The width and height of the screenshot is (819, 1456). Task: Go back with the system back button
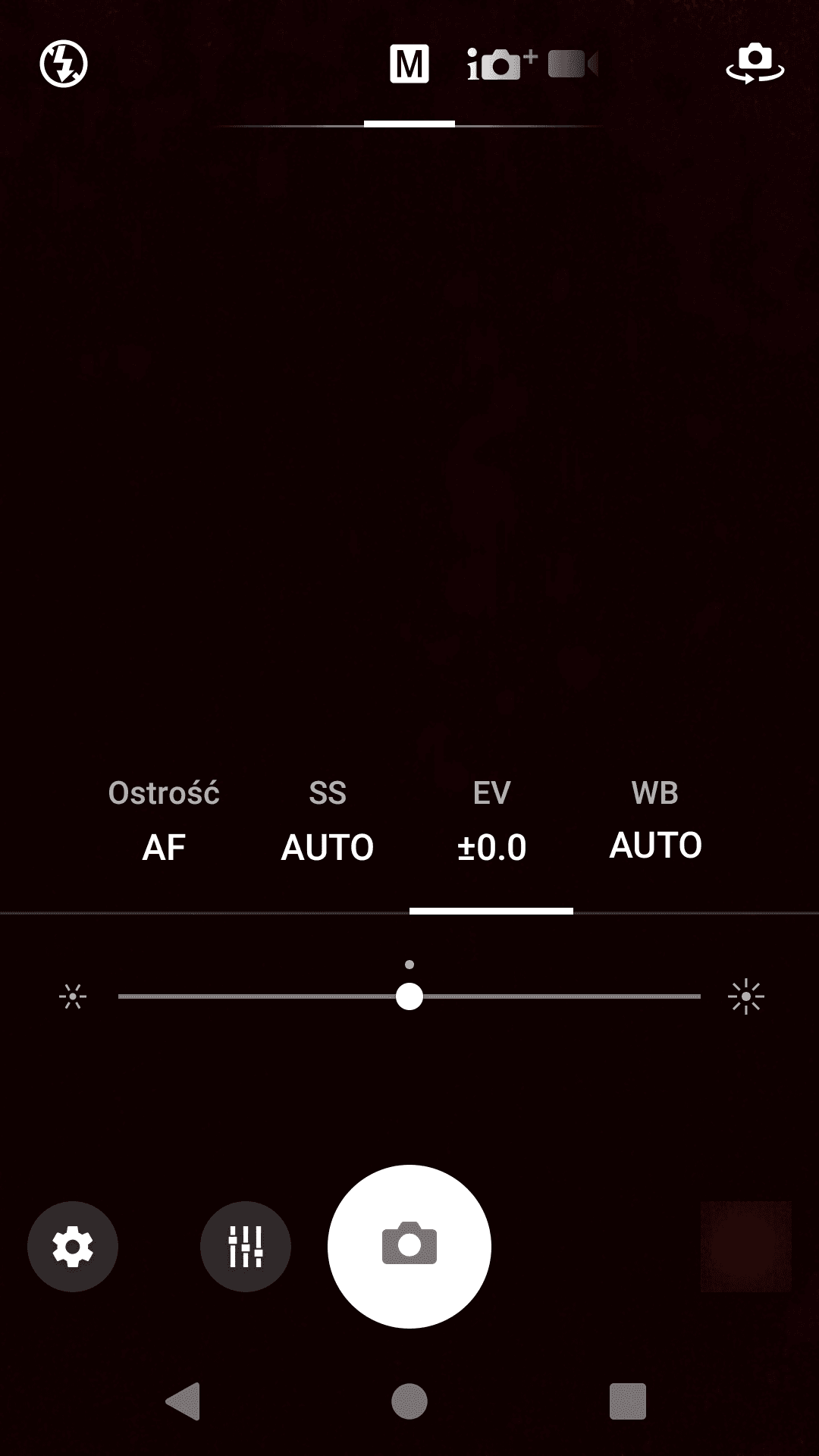pyautogui.click(x=183, y=1401)
